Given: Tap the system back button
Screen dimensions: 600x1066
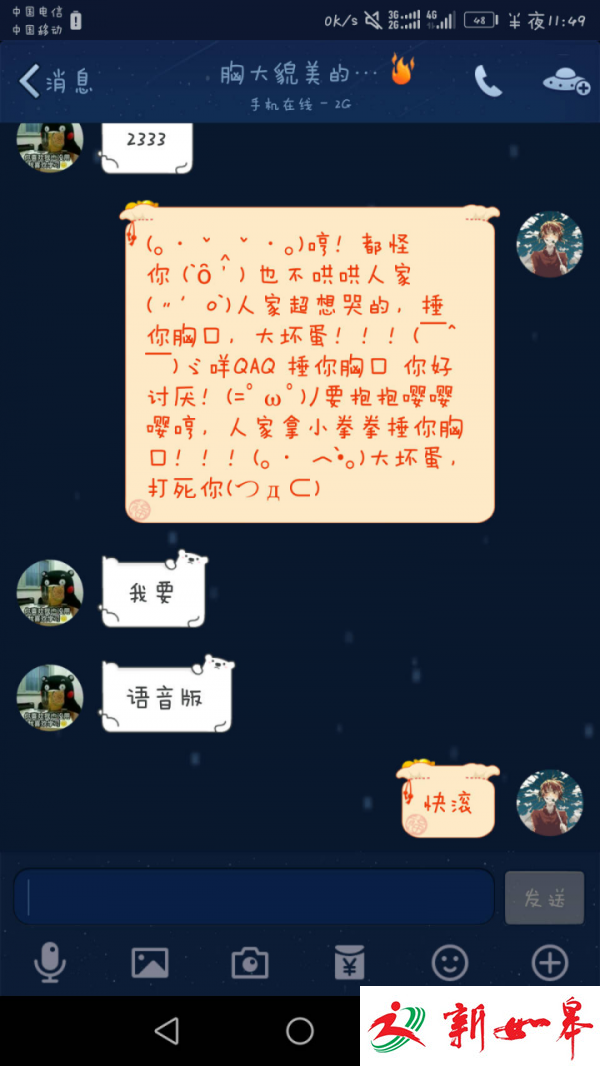Looking at the screenshot, I should [167, 1030].
